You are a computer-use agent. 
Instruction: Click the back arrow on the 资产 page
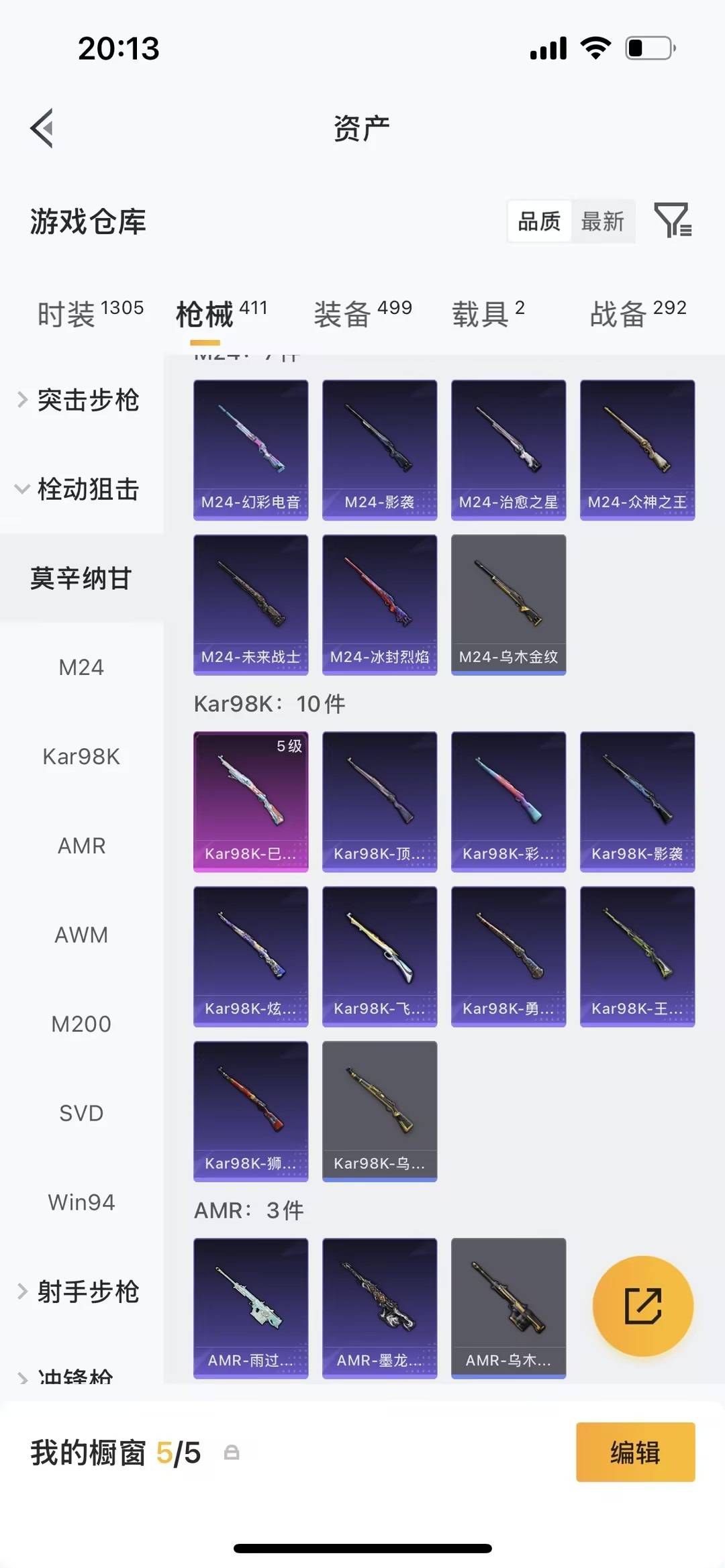point(42,127)
